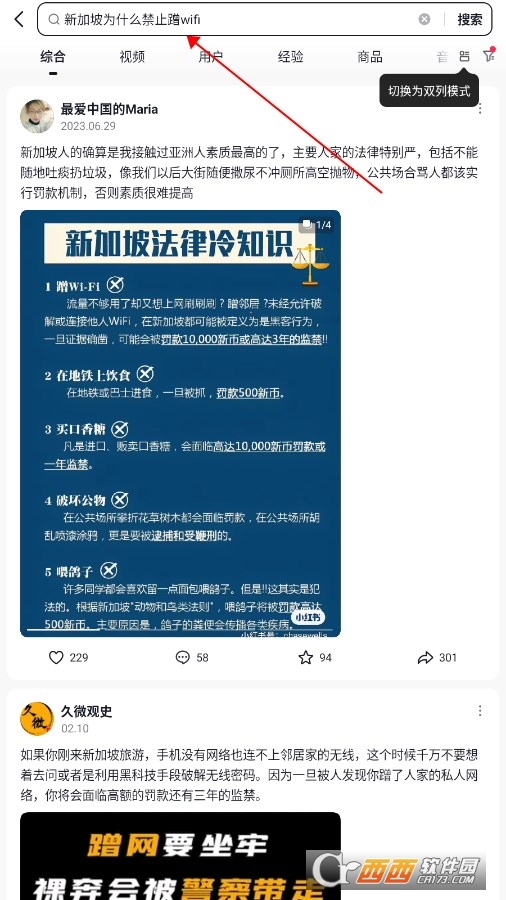This screenshot has width=506, height=900.
Task: Open 最爱中国的Maria's profile avatar
Action: click(x=37, y=116)
